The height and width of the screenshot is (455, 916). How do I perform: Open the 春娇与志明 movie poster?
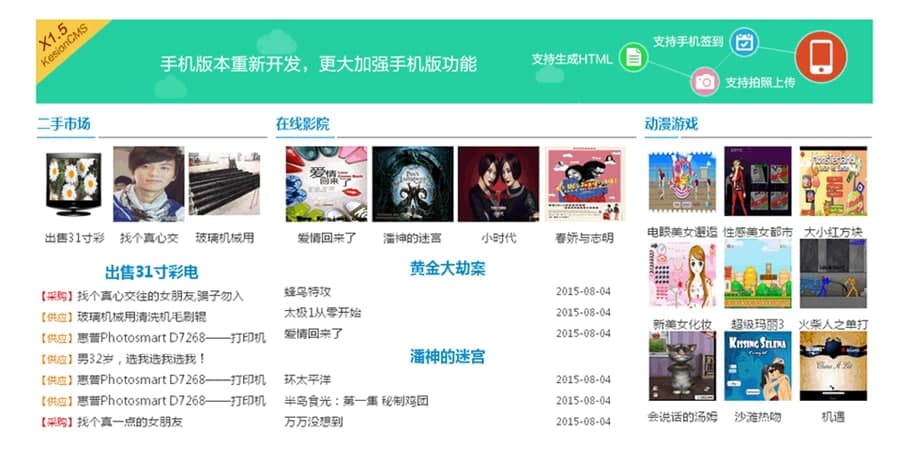(584, 184)
